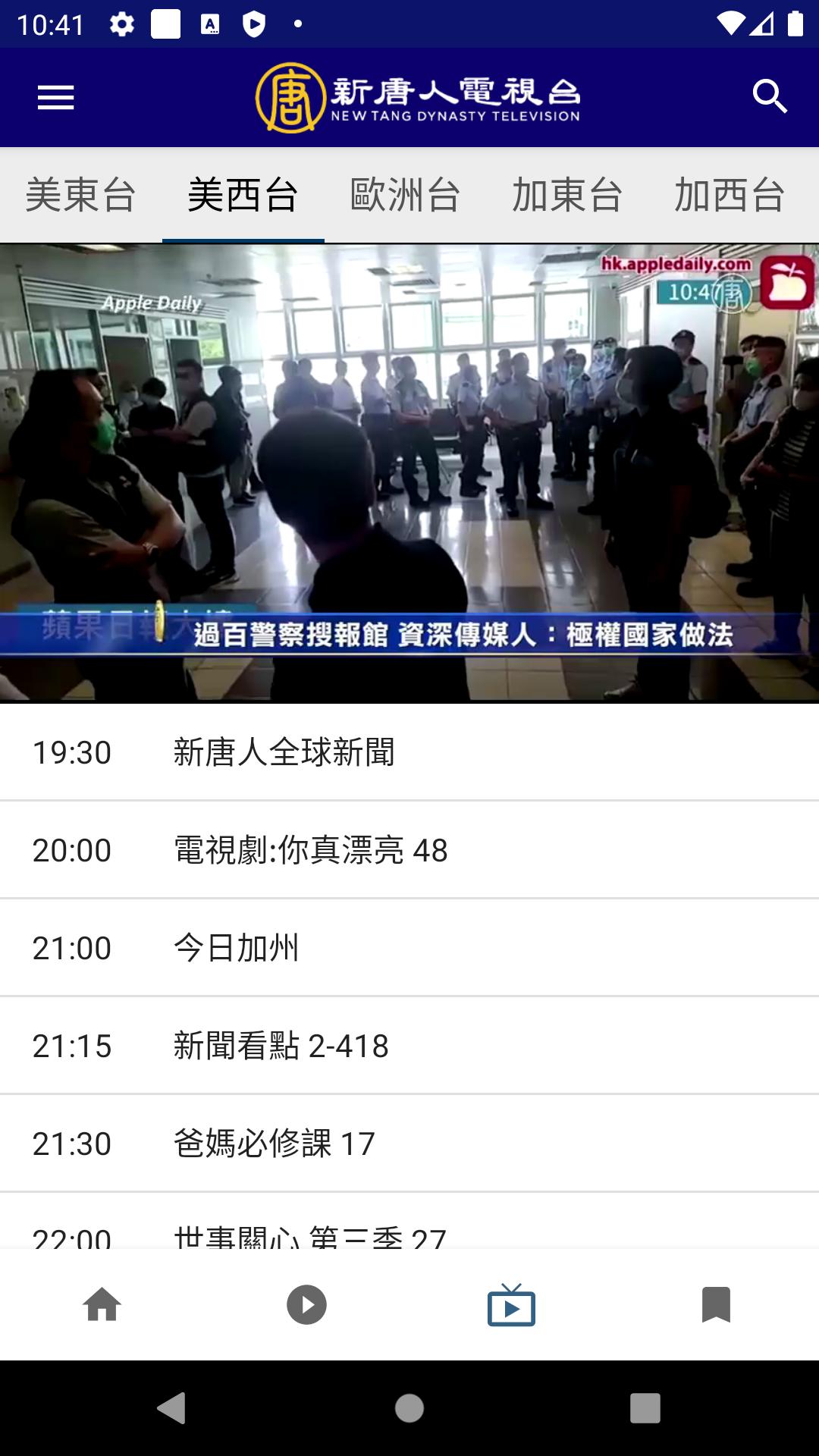Screen dimensions: 819x1456
Task: Select the 美西台 channel tab
Action: 243,195
